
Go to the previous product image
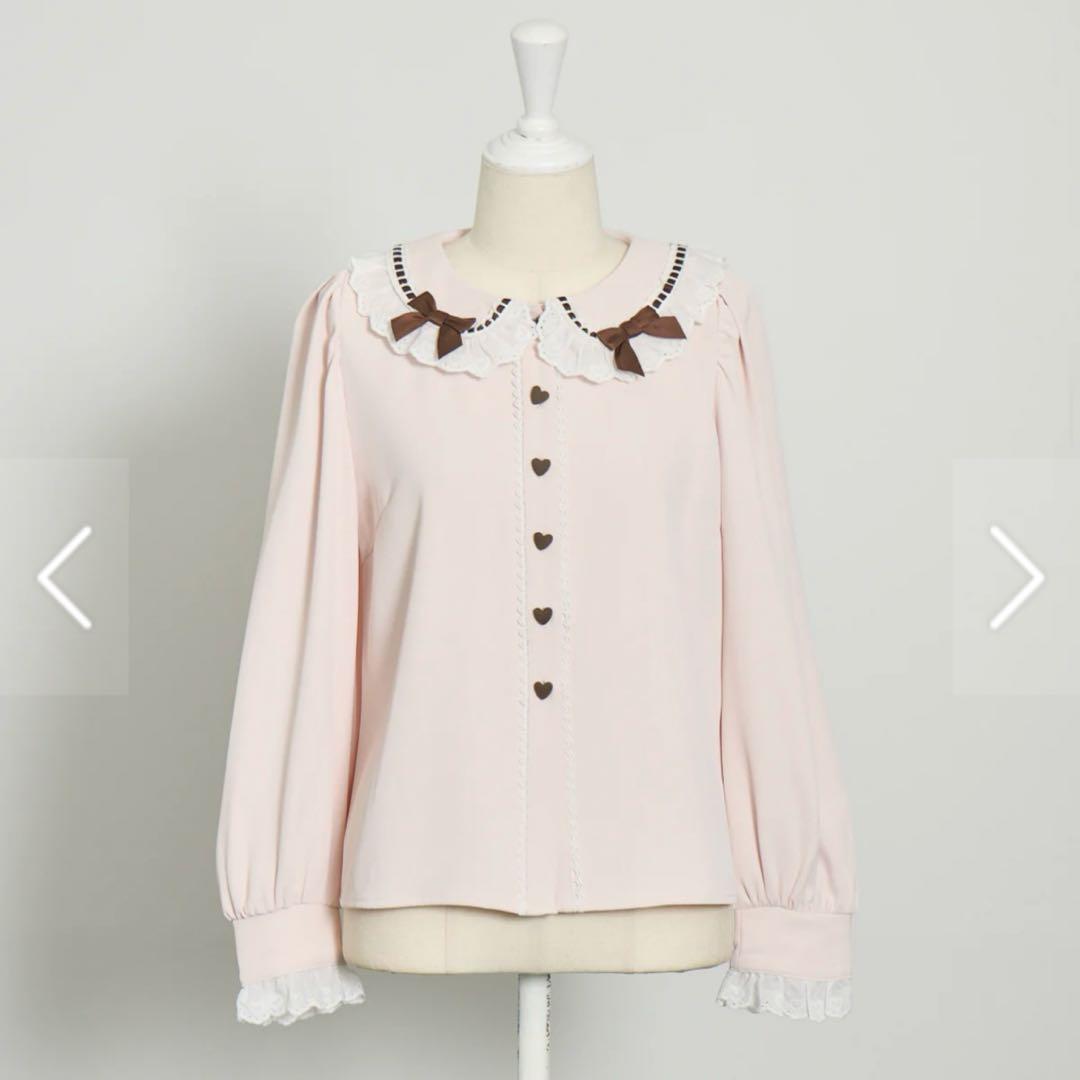pos(64,577)
